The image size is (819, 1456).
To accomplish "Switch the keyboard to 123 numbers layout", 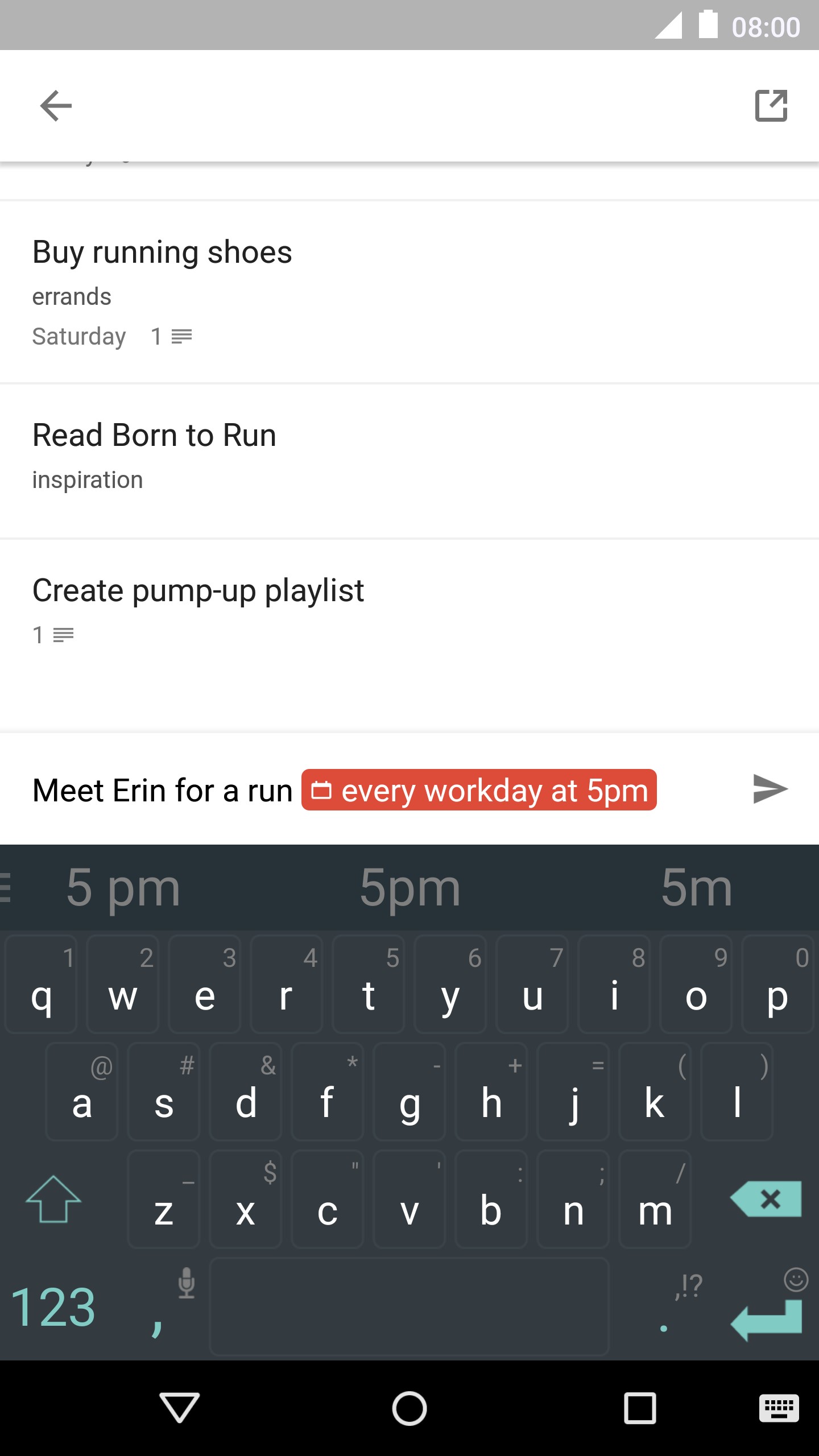I will (53, 1307).
